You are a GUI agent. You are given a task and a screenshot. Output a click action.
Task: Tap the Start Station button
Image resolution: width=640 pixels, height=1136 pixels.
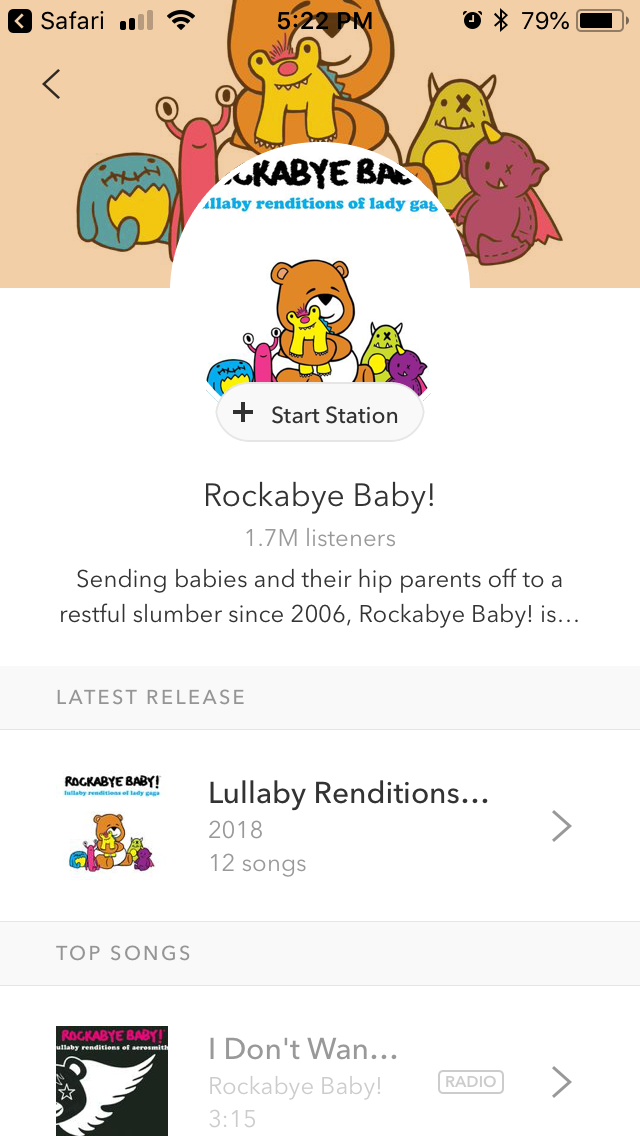[320, 415]
